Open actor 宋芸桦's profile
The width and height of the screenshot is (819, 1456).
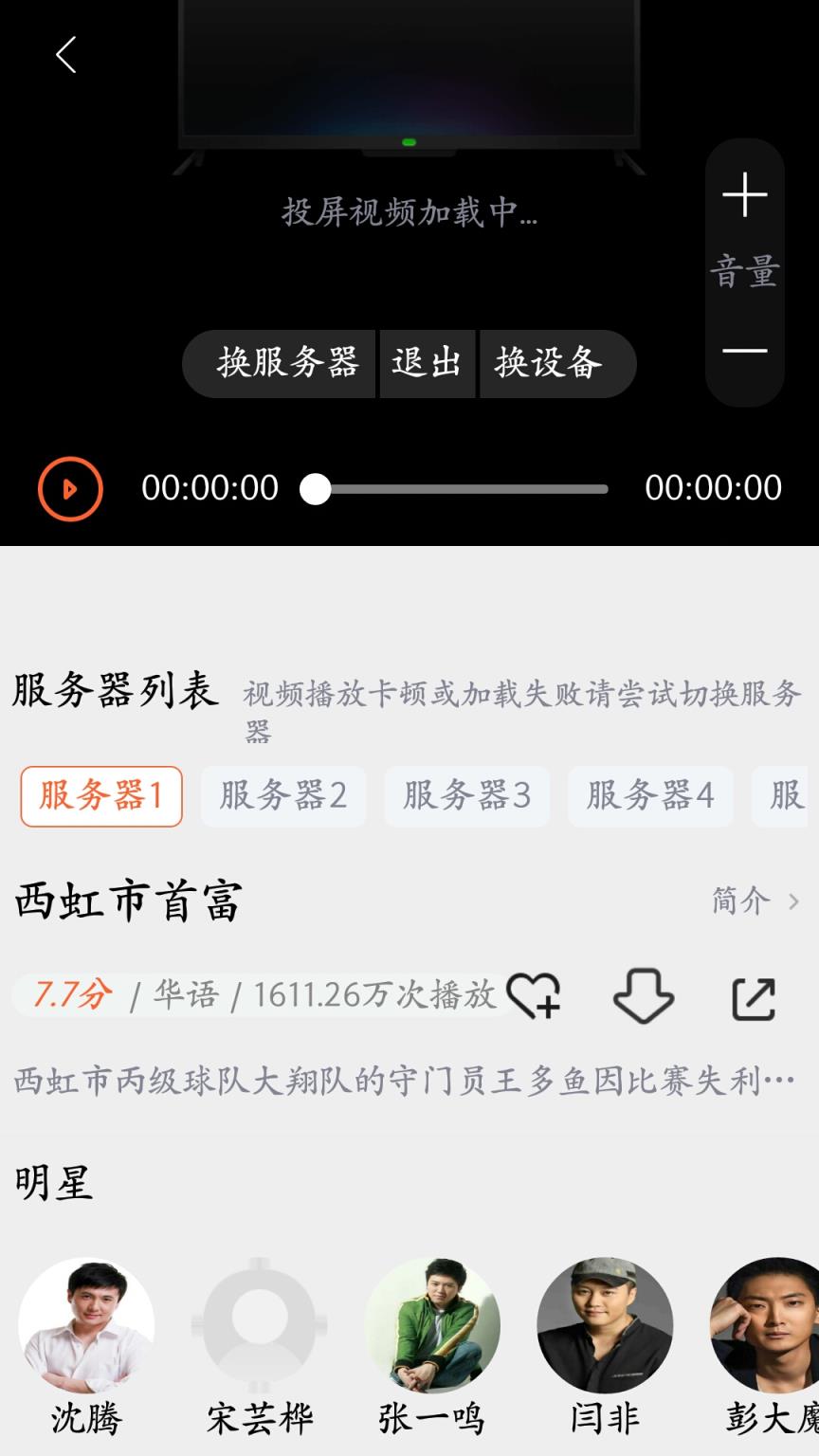click(x=260, y=1325)
